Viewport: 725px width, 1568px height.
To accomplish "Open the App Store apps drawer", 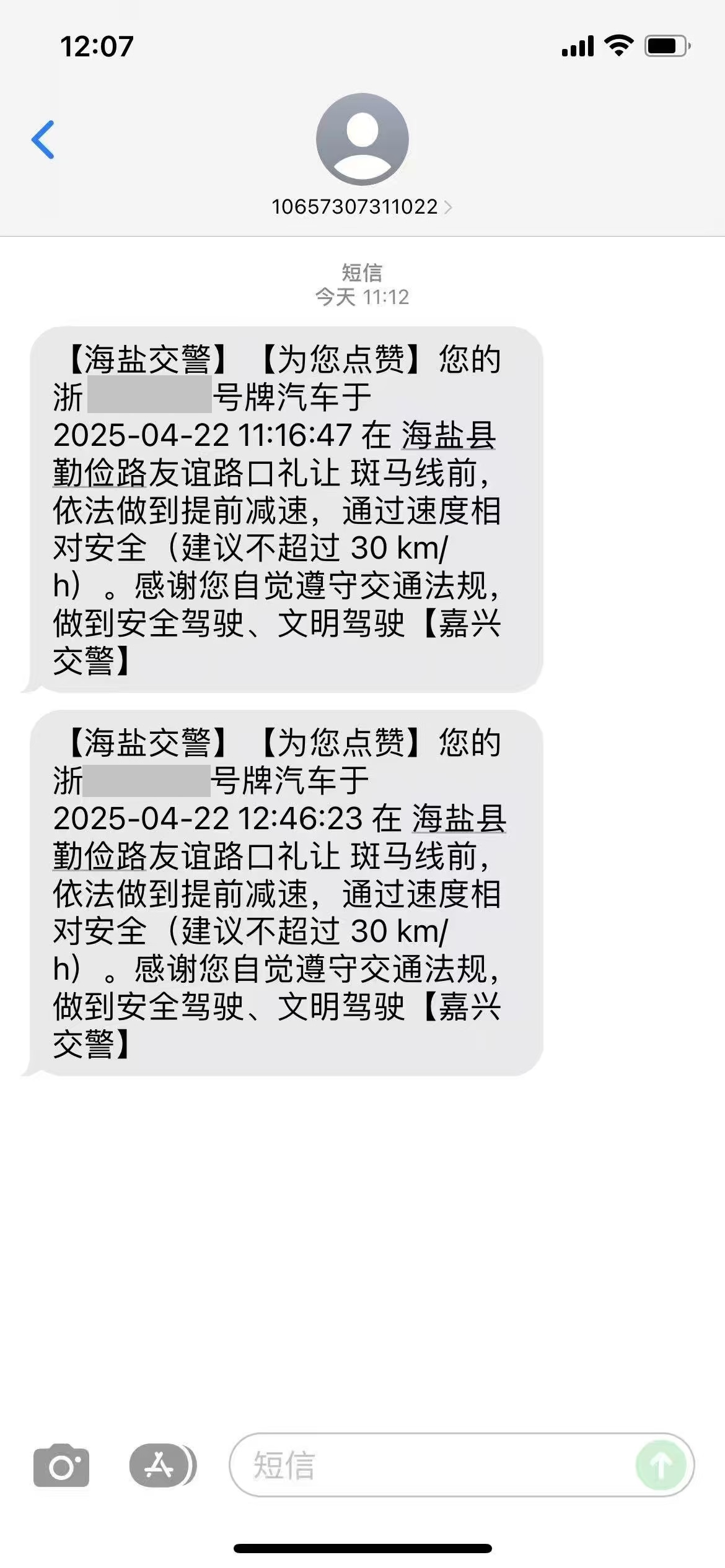I will tap(159, 1465).
